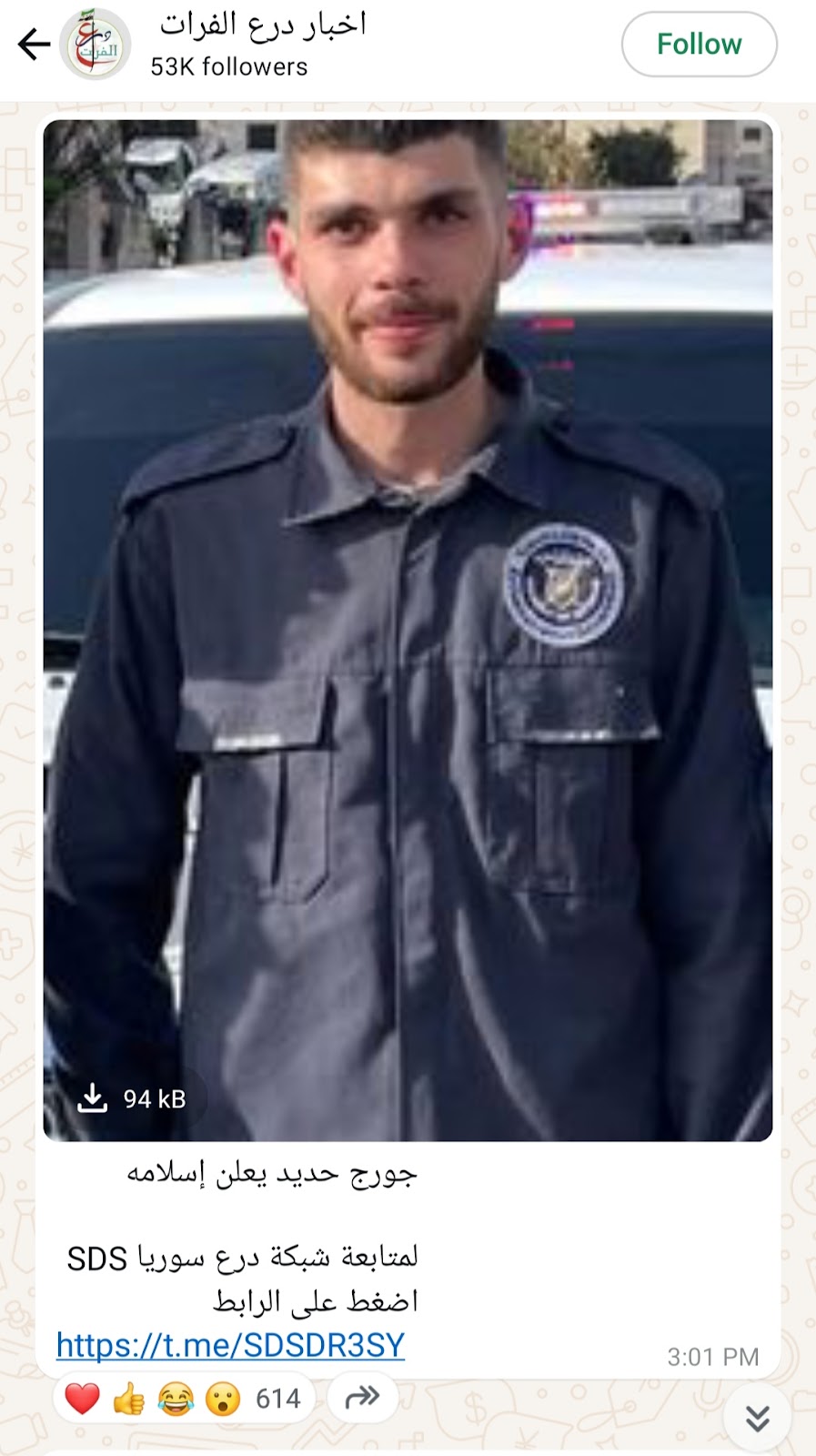View the reactions on this post

coord(185,1398)
